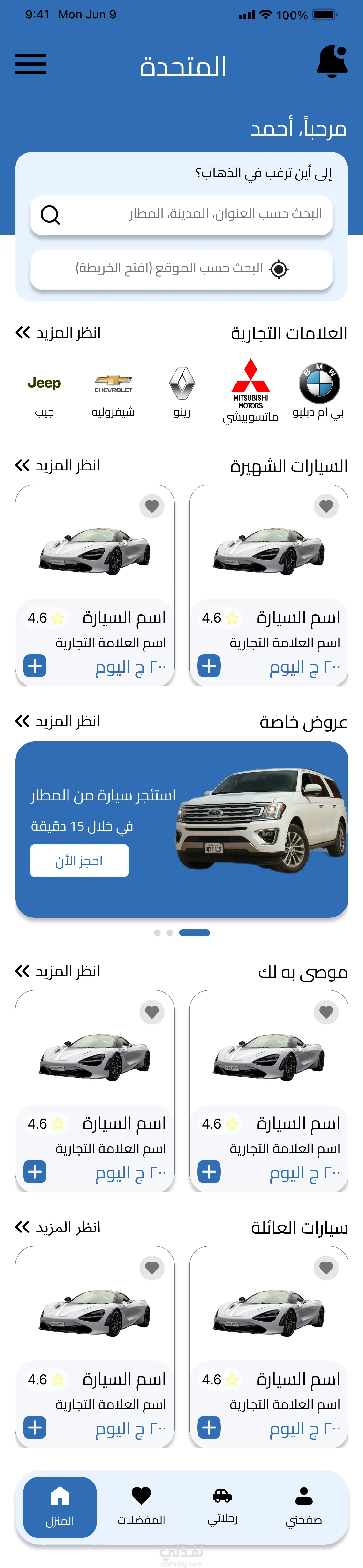The image size is (363, 1568).
Task: Open the notifications bell
Action: (332, 62)
